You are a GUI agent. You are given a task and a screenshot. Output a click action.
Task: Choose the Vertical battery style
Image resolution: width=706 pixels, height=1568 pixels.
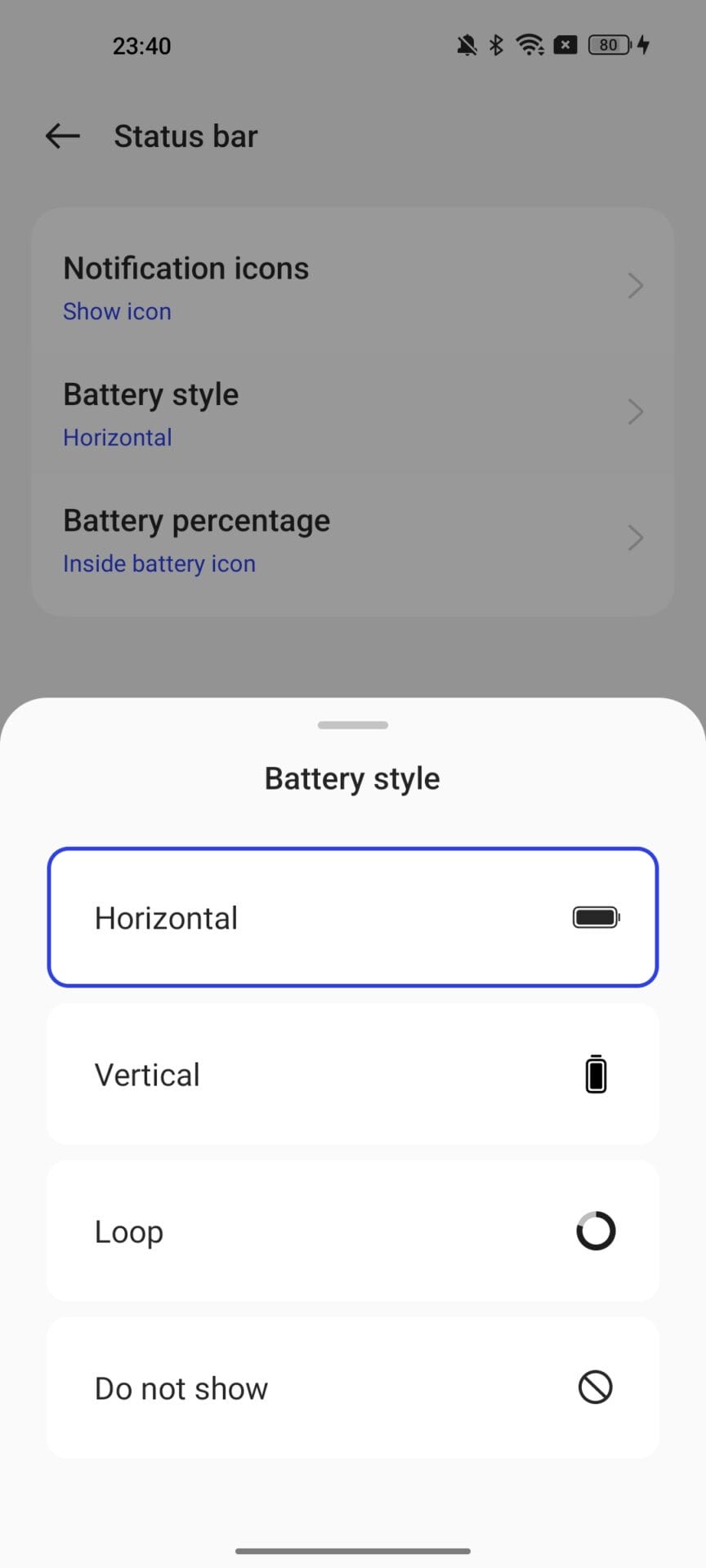point(352,1074)
